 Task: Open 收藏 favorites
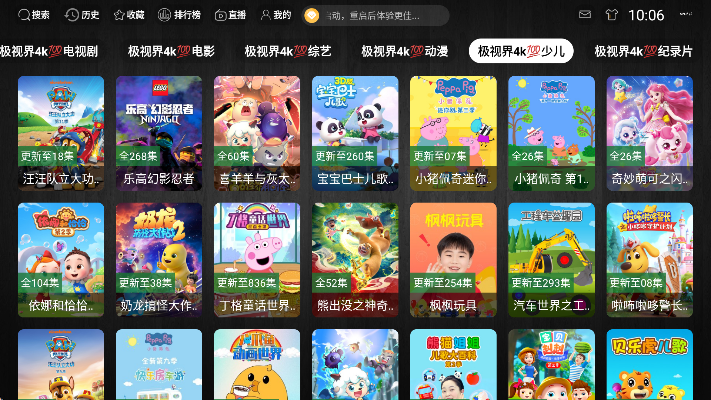click(x=128, y=15)
